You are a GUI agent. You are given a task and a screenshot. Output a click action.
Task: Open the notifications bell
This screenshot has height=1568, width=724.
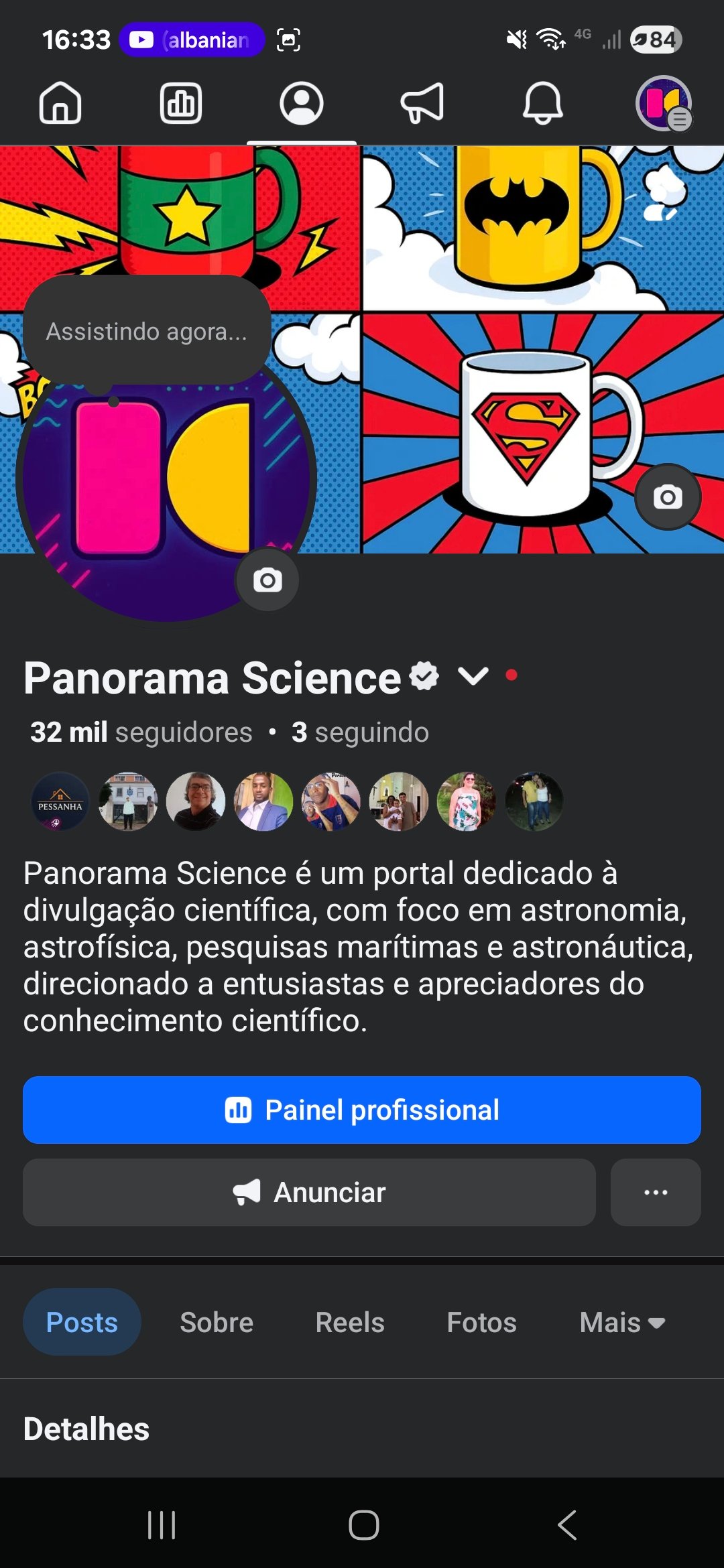point(543,103)
